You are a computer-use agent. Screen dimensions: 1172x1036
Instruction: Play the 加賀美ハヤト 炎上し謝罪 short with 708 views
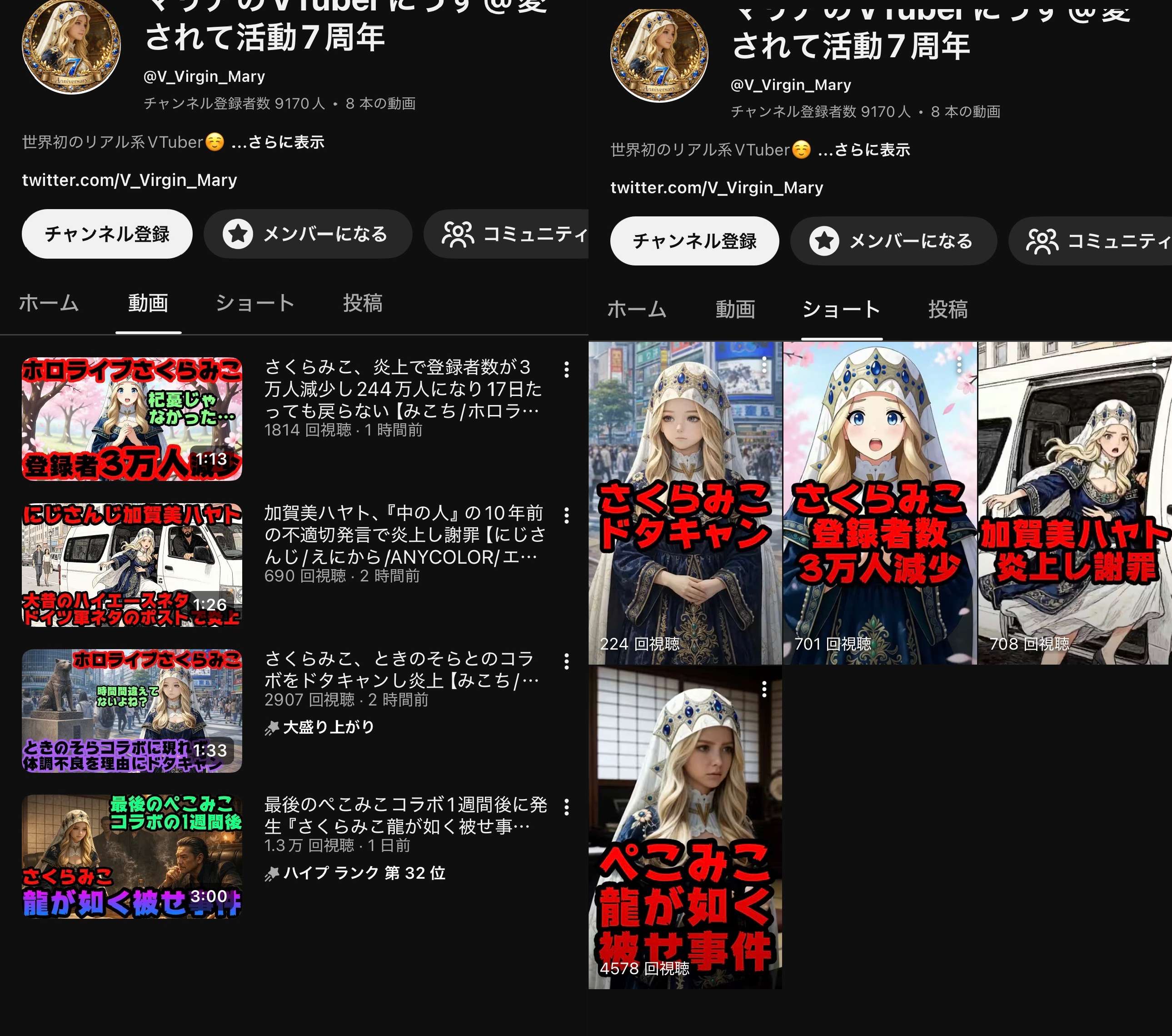[x=1075, y=503]
